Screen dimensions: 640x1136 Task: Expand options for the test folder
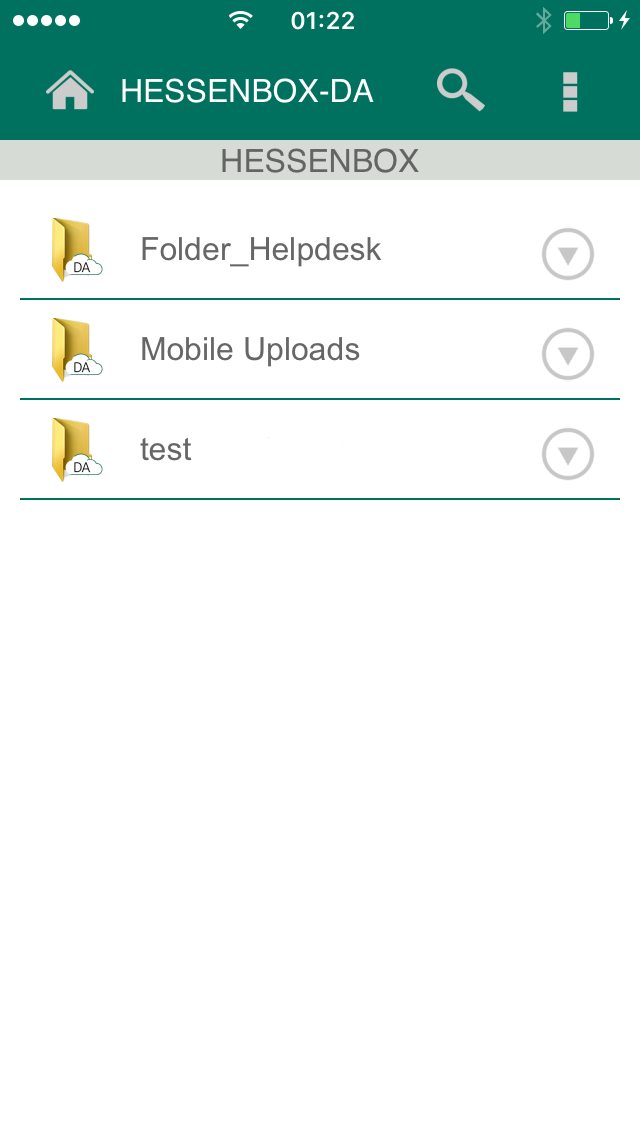click(568, 454)
